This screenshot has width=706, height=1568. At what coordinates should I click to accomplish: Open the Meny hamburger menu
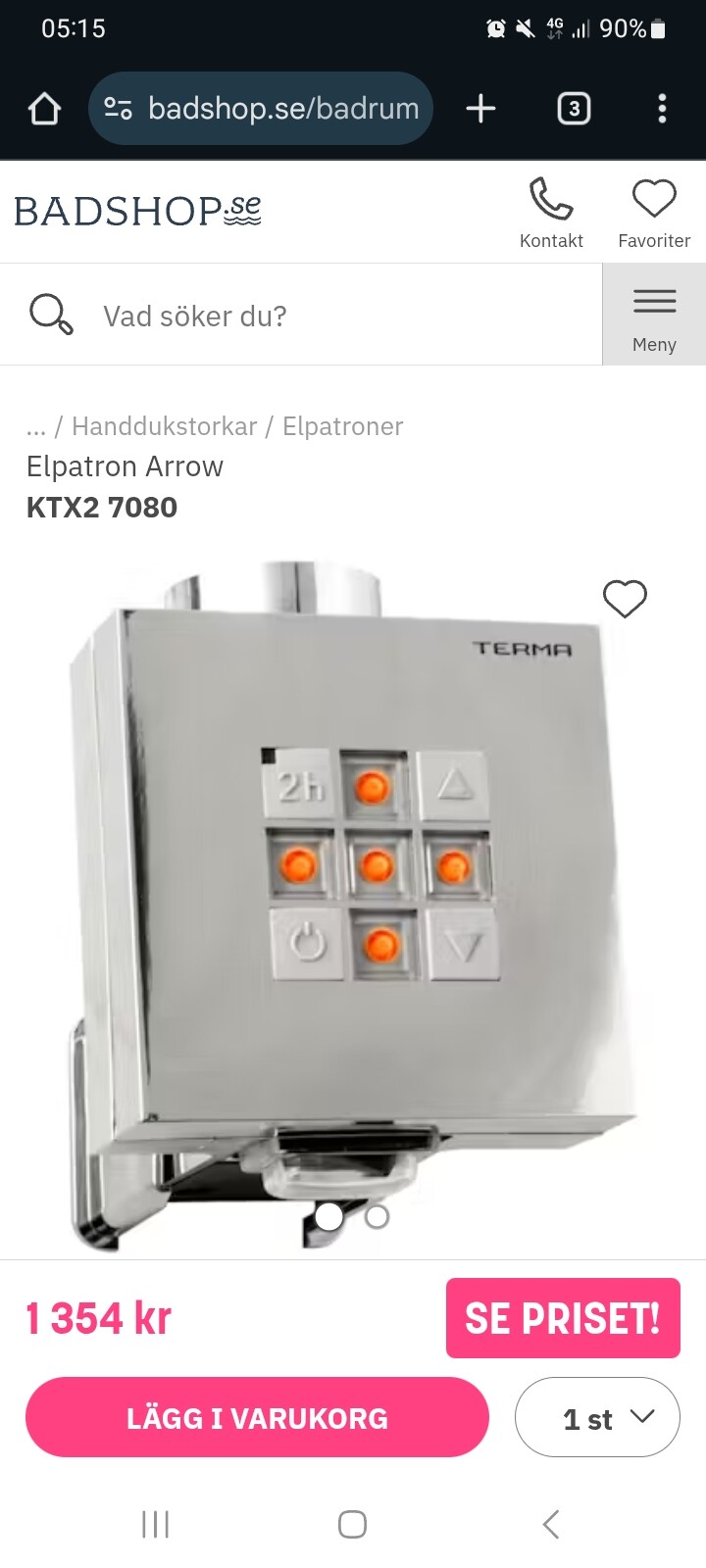654,315
